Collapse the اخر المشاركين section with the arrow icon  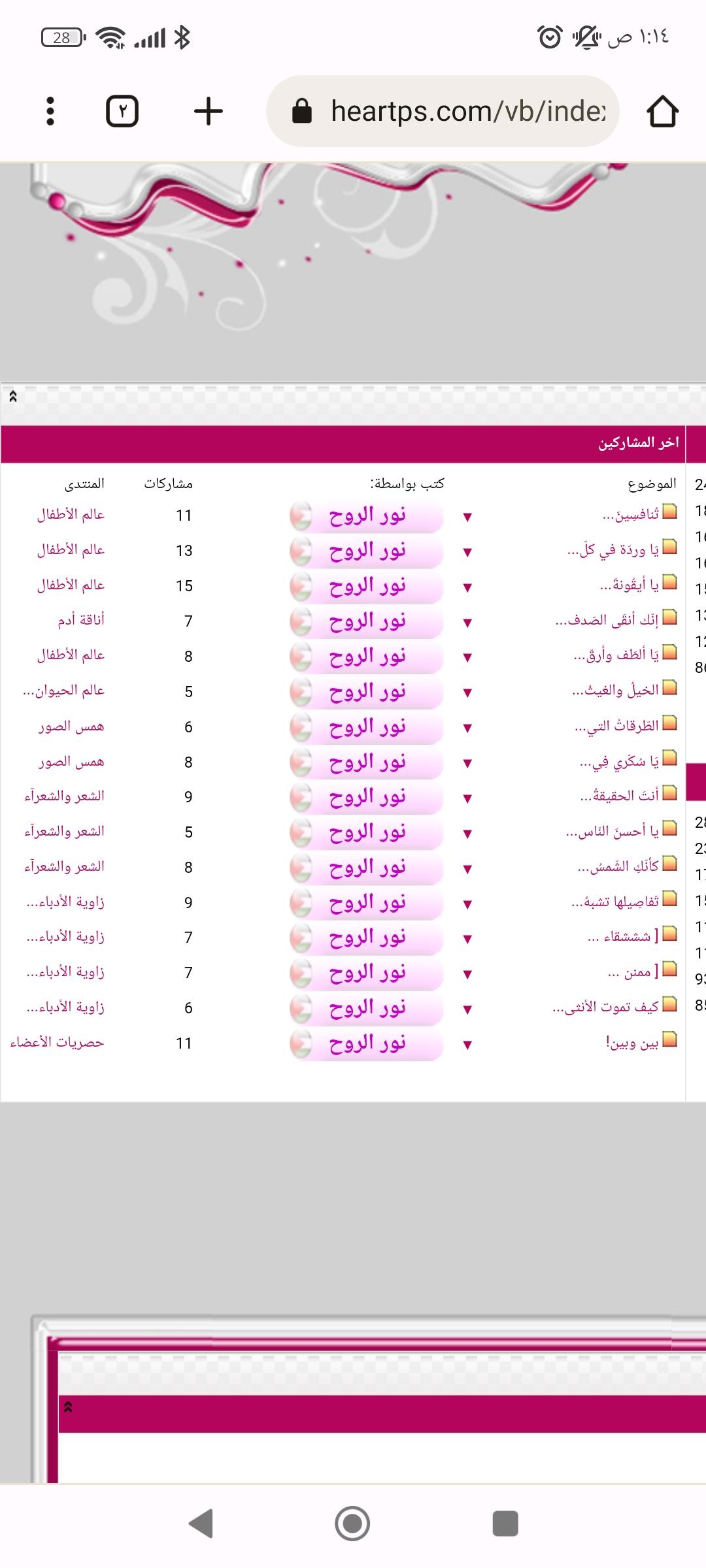tap(12, 397)
